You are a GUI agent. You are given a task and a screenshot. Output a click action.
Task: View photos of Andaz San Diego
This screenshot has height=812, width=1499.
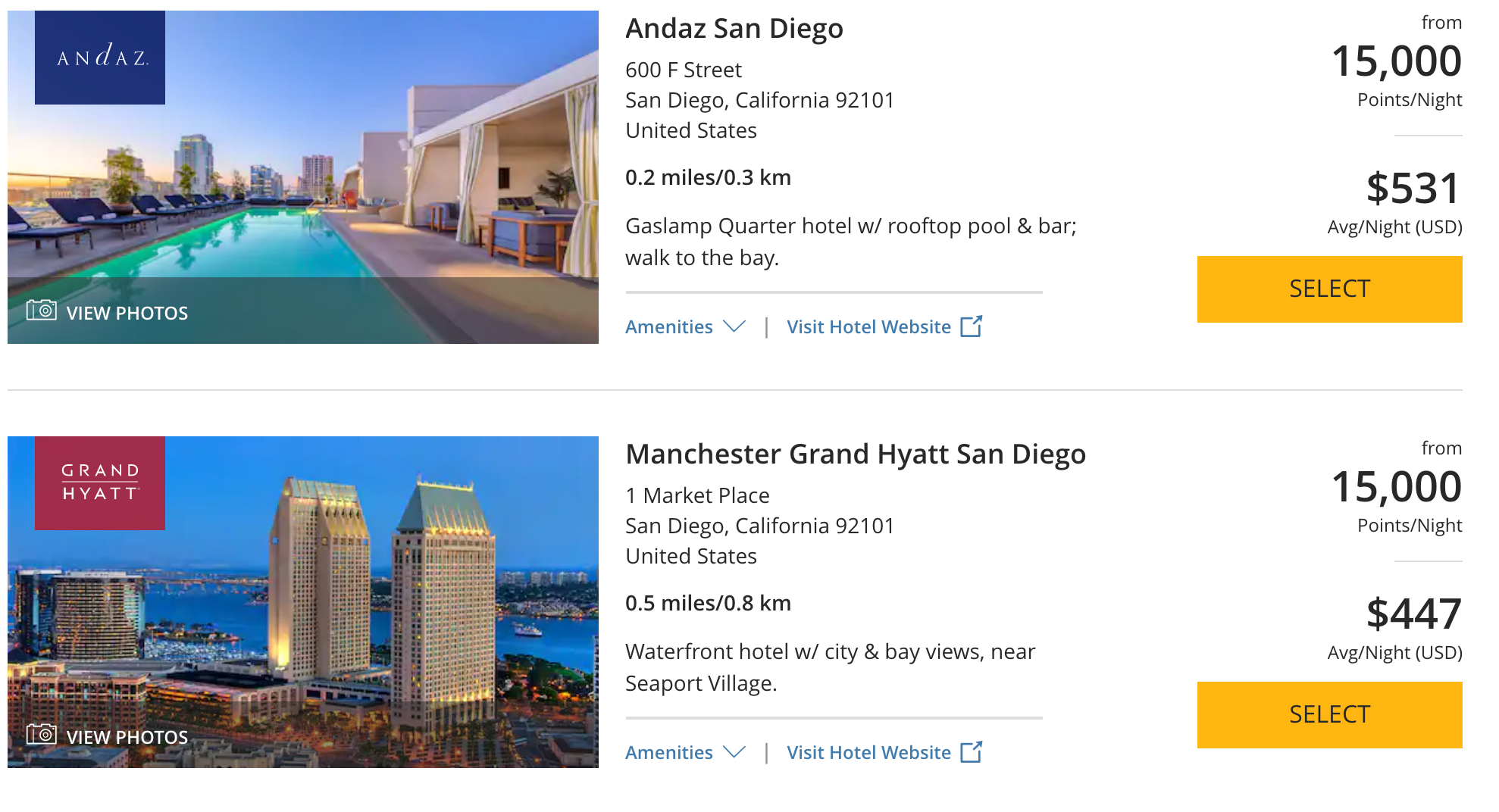(x=108, y=312)
